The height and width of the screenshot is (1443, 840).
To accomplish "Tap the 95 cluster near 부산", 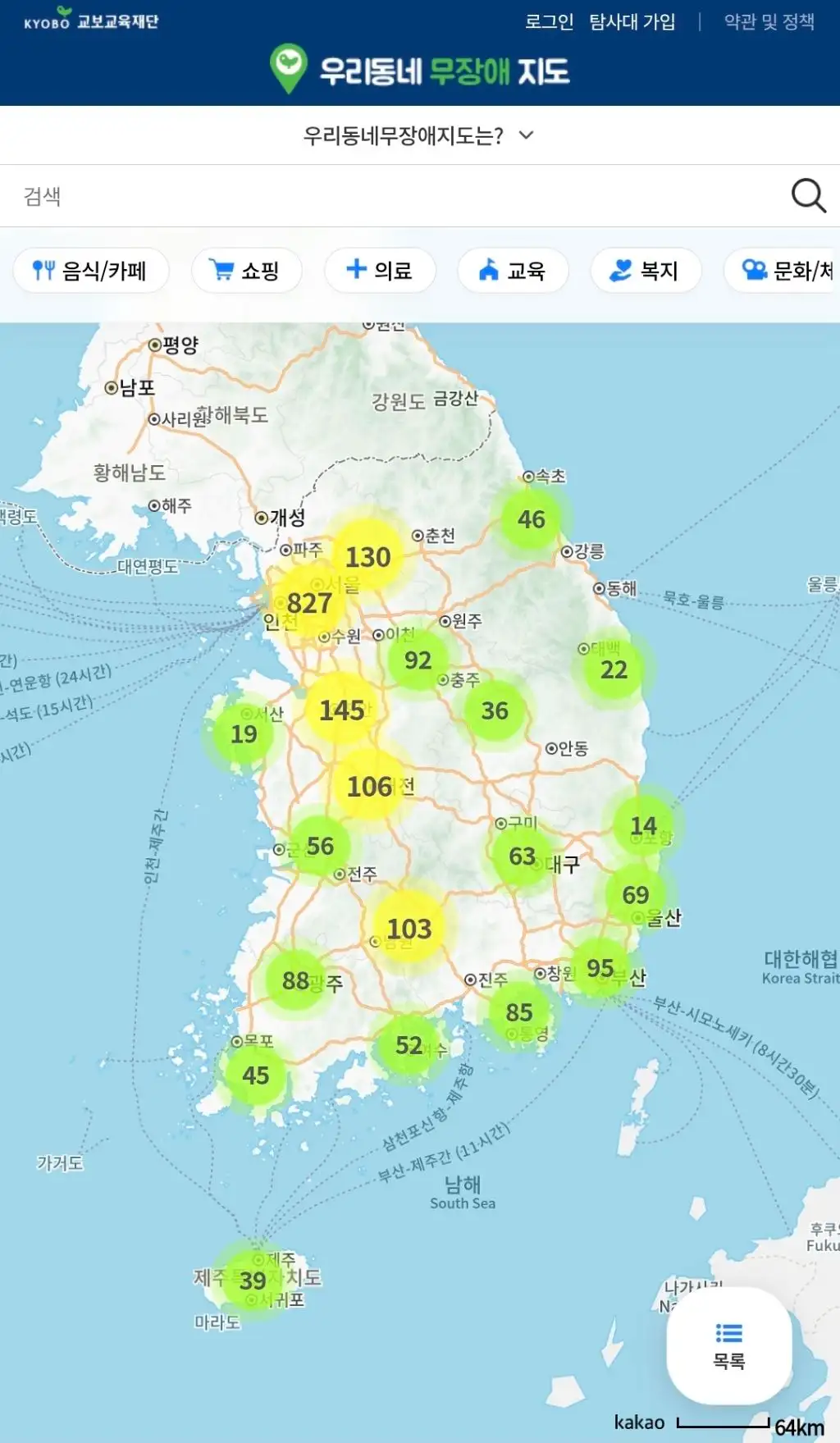I will click(600, 968).
